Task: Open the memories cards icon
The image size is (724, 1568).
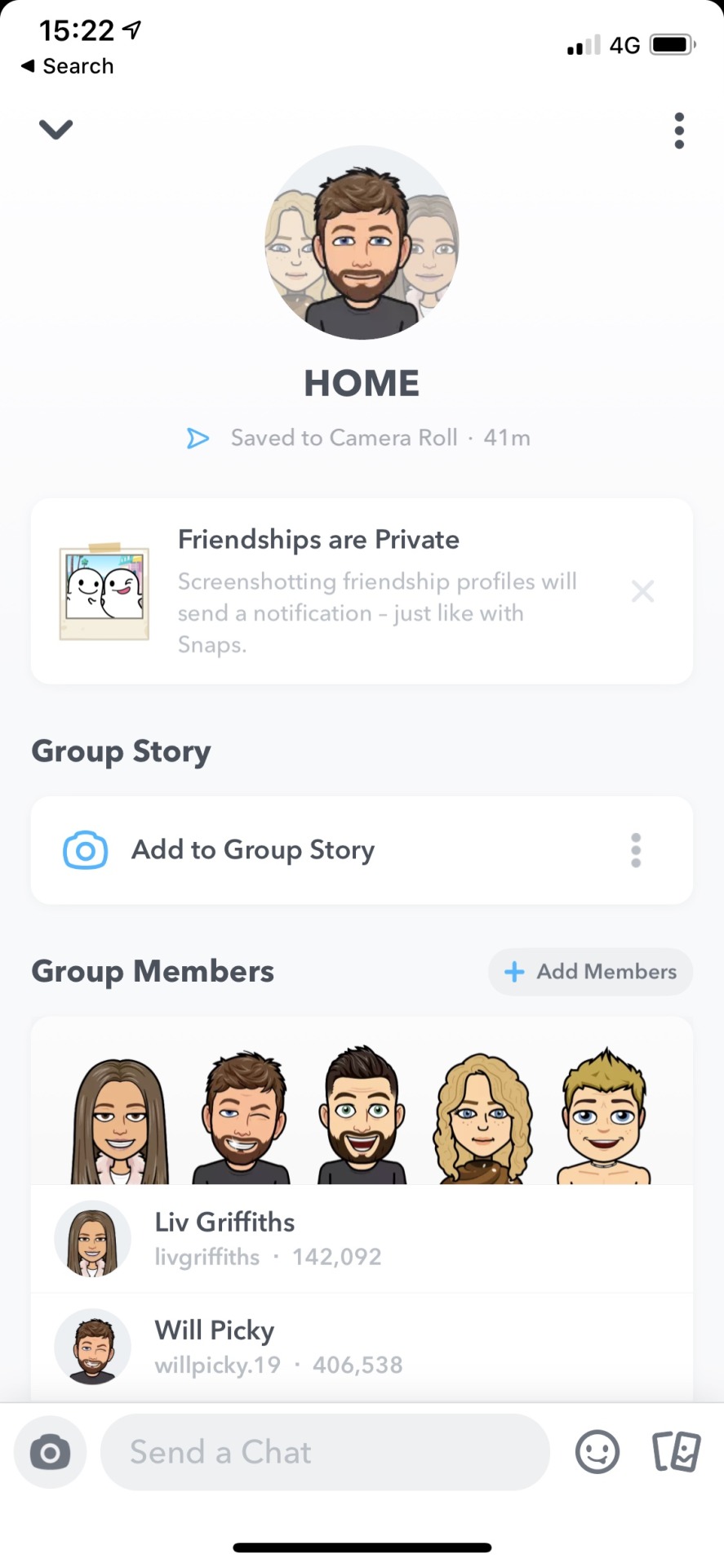Action: [676, 1452]
